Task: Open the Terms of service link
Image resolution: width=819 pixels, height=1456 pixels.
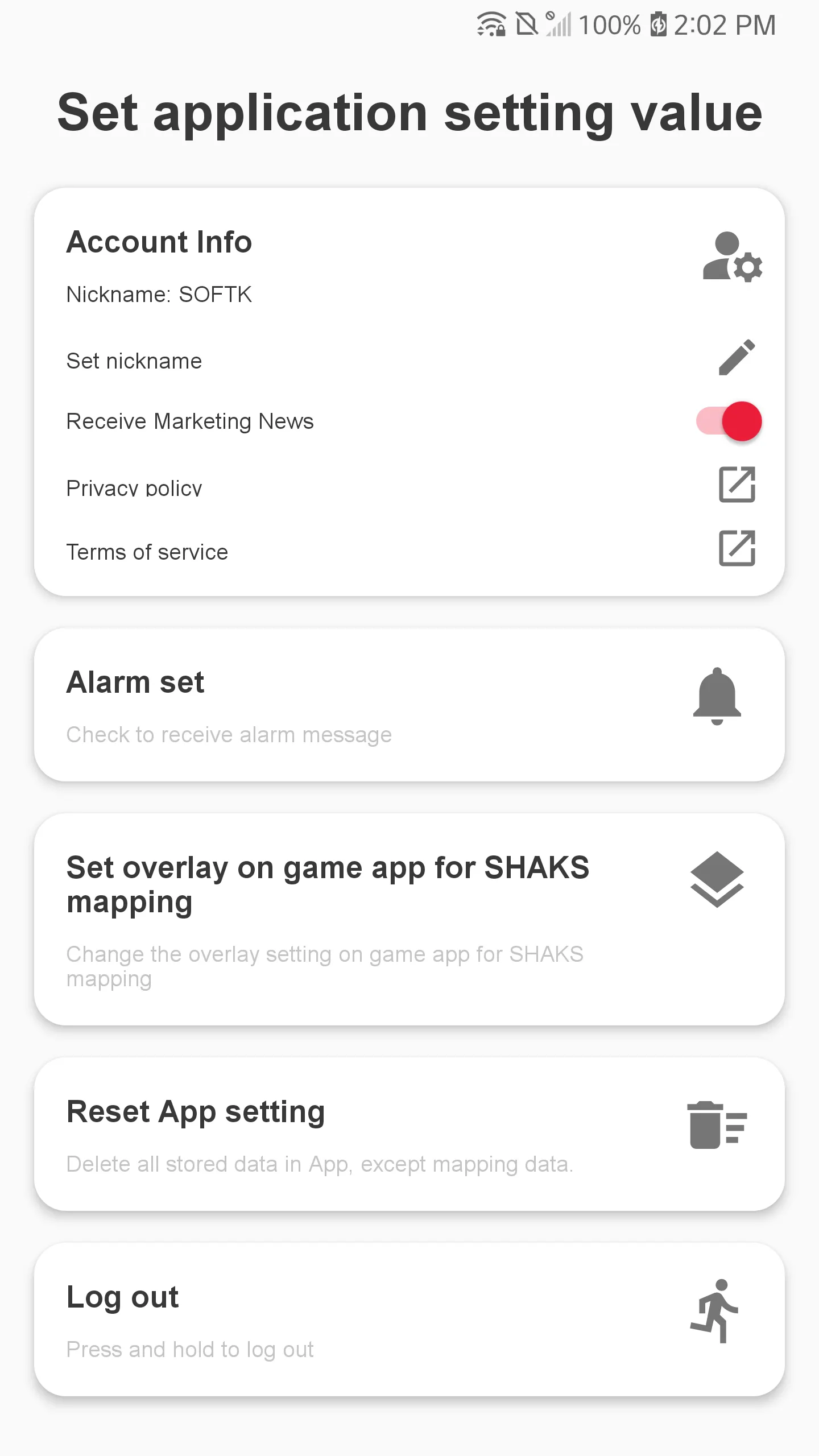Action: [737, 549]
